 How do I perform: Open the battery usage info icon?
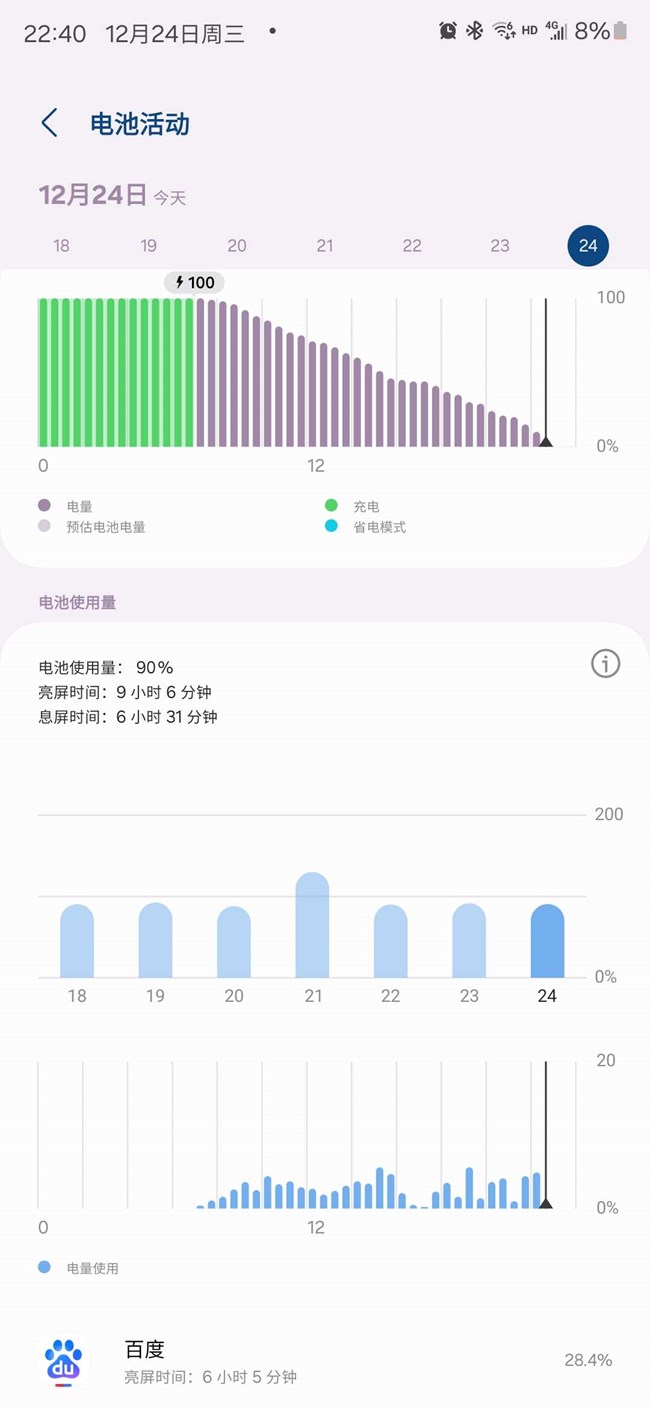click(x=605, y=663)
